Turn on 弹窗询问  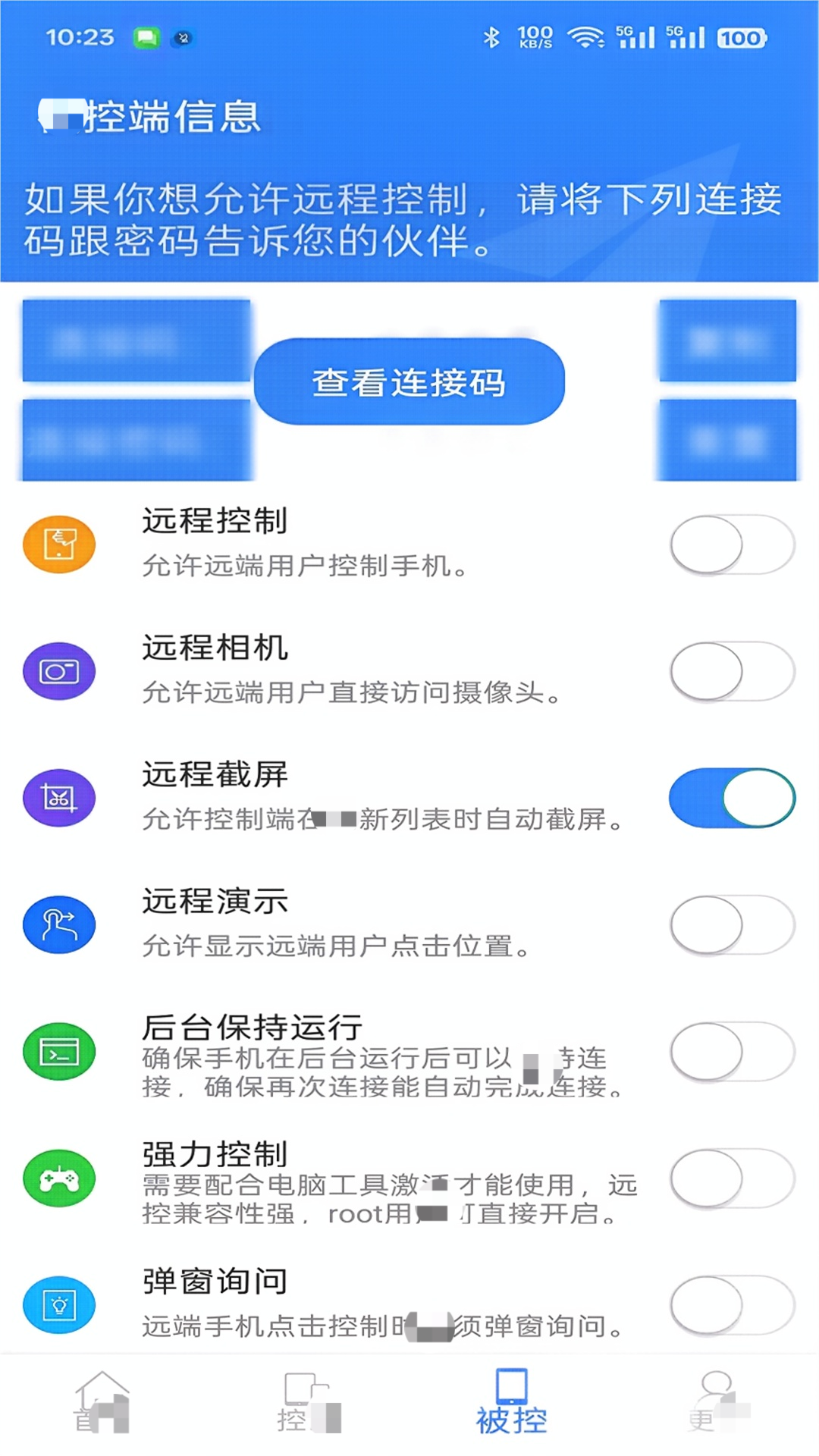click(x=732, y=1304)
